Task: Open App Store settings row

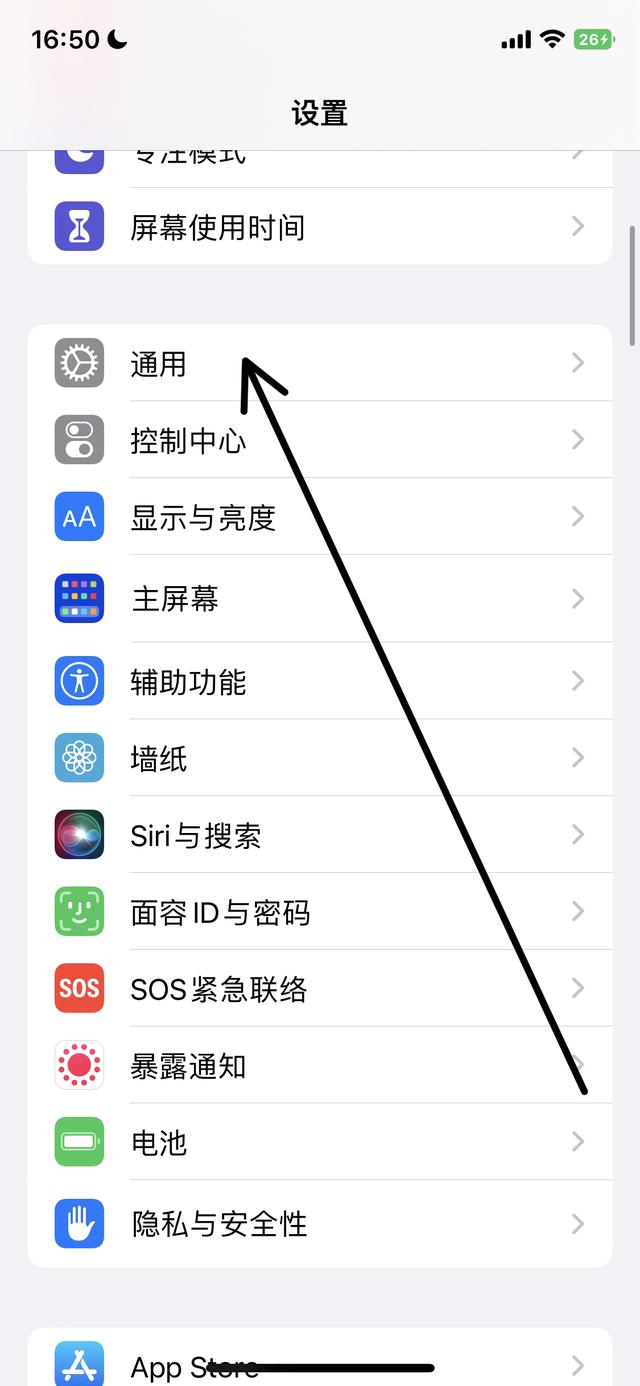Action: click(x=320, y=1364)
